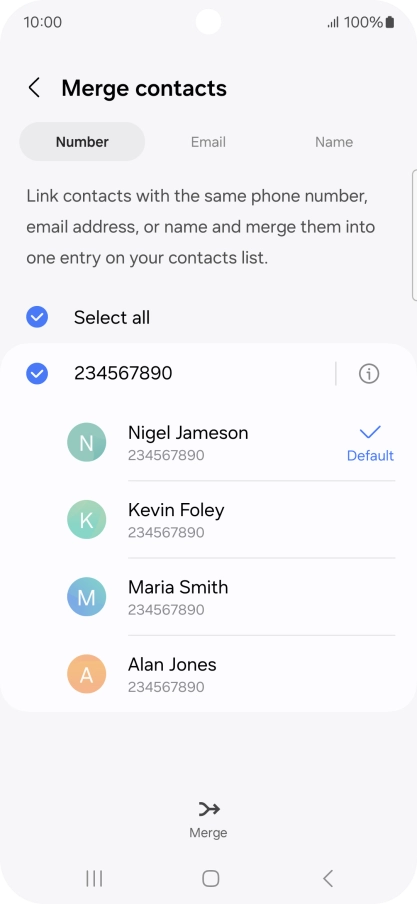Choose Kevin Foley as default
Viewport: 417px width, 904px height.
(x=231, y=519)
